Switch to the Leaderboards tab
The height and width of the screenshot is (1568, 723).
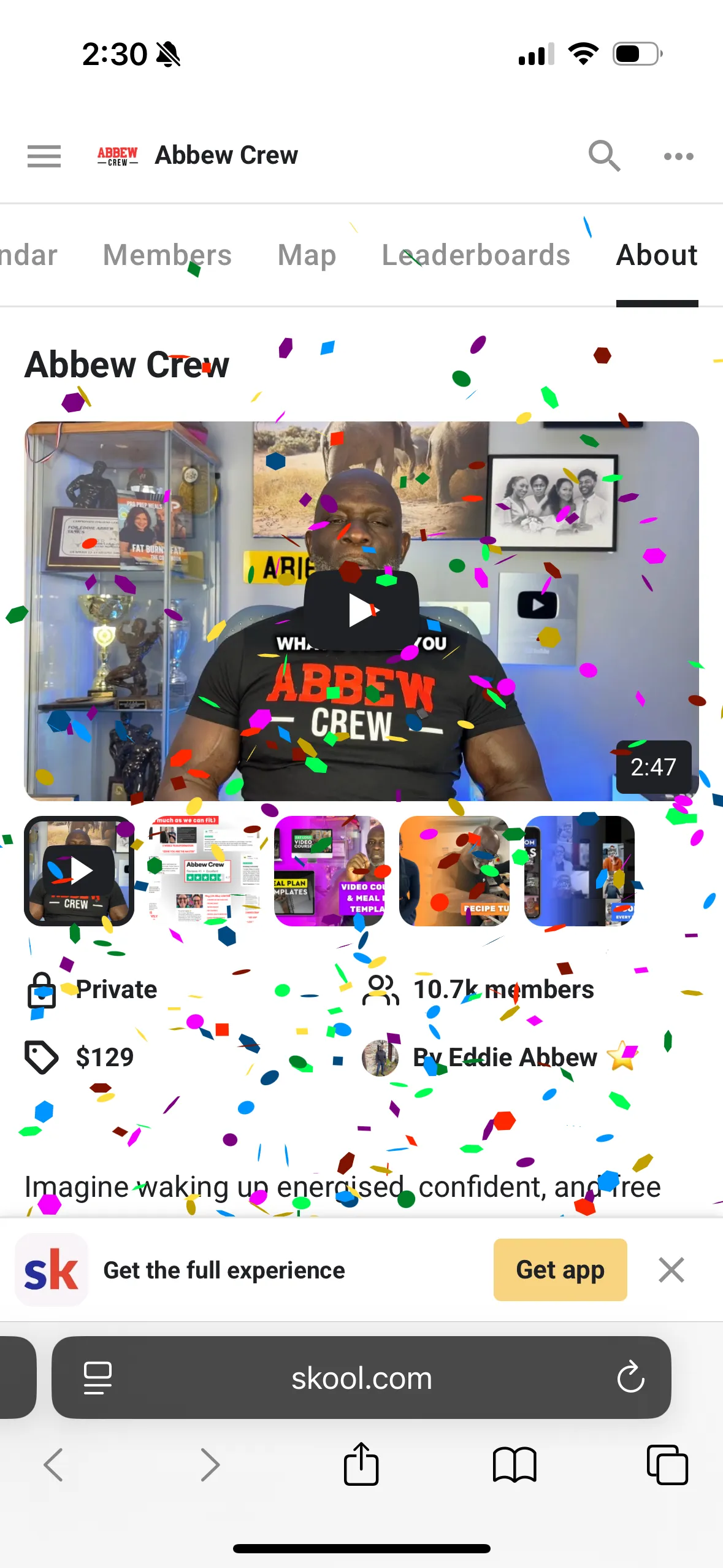476,255
